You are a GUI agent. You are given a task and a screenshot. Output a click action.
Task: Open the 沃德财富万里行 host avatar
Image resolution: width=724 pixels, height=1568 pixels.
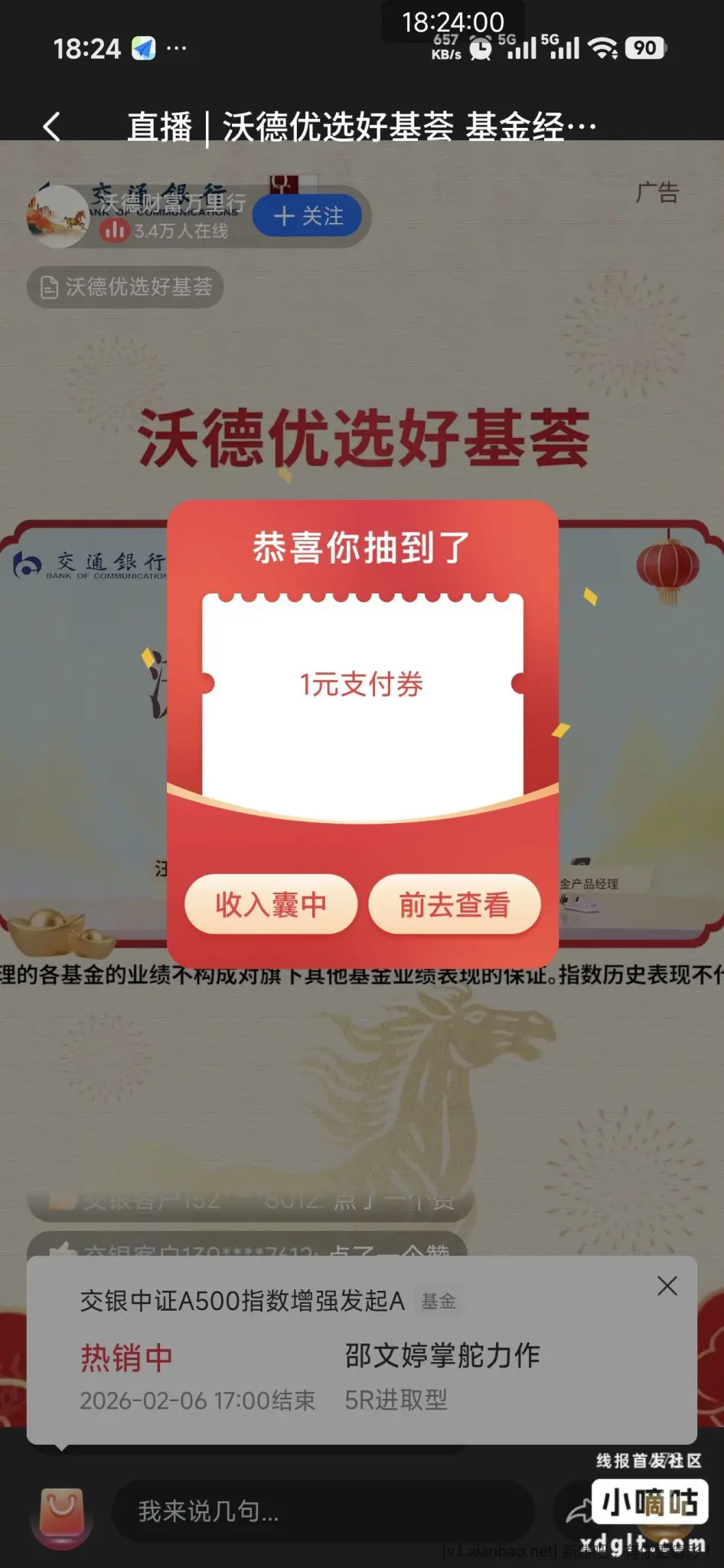tap(58, 216)
